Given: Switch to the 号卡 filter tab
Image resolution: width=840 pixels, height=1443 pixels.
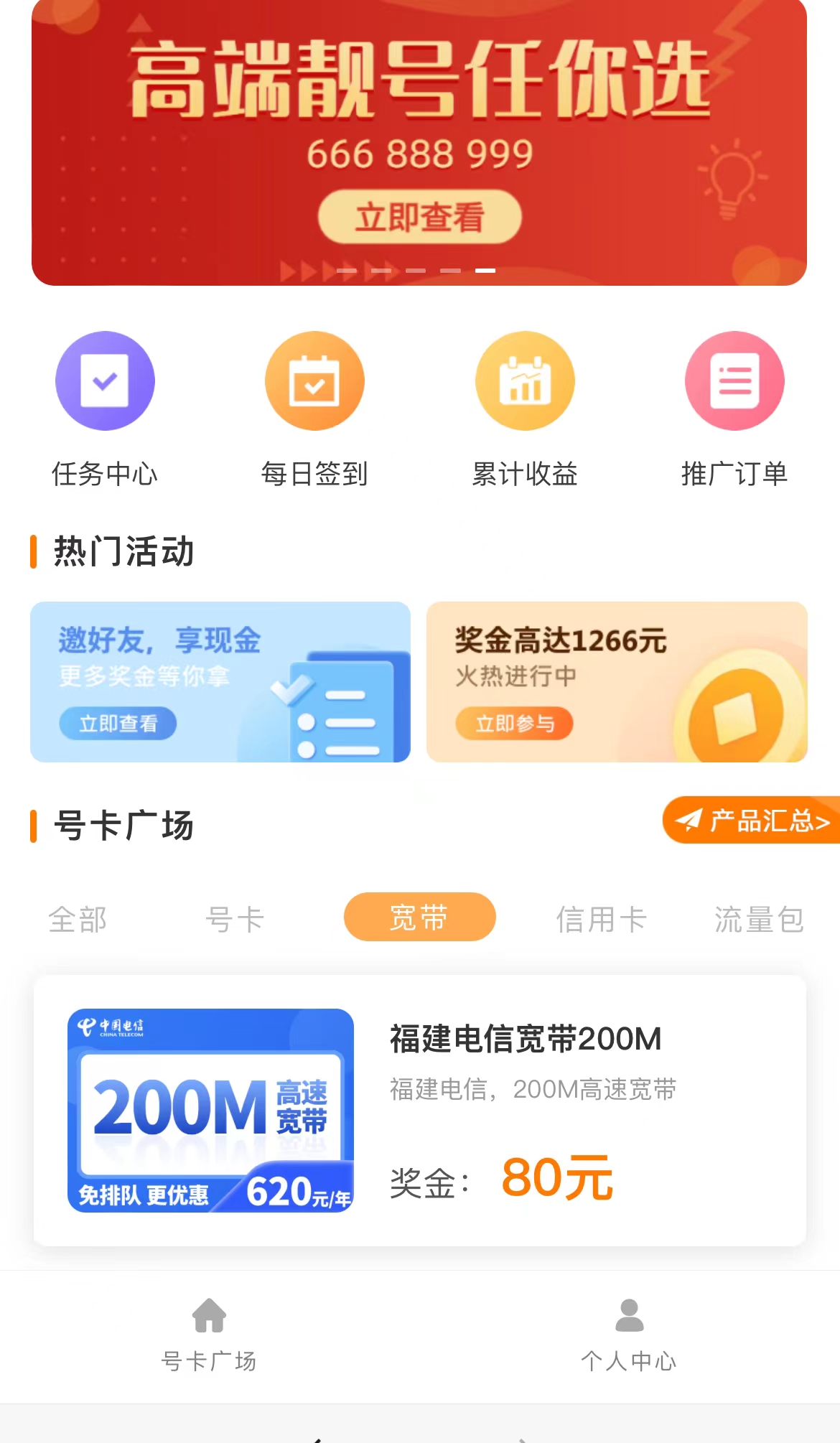Looking at the screenshot, I should pyautogui.click(x=235, y=919).
